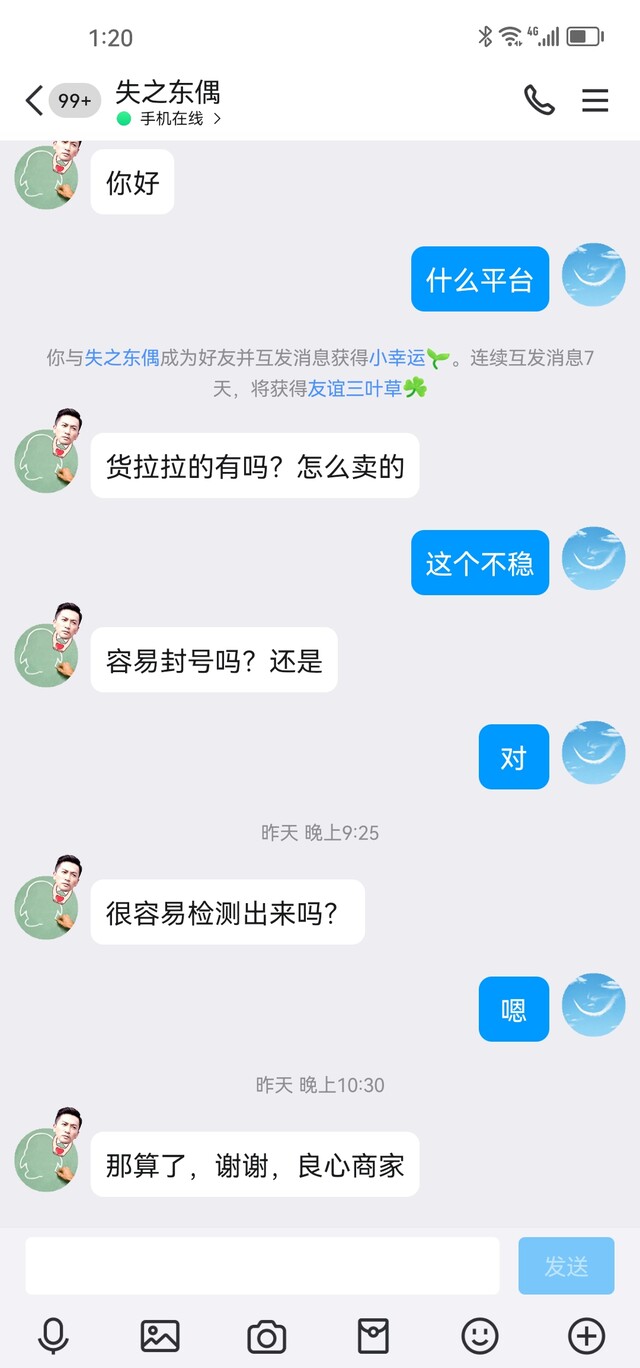Open more options with the plus icon
Image resolution: width=640 pixels, height=1368 pixels.
(586, 1335)
